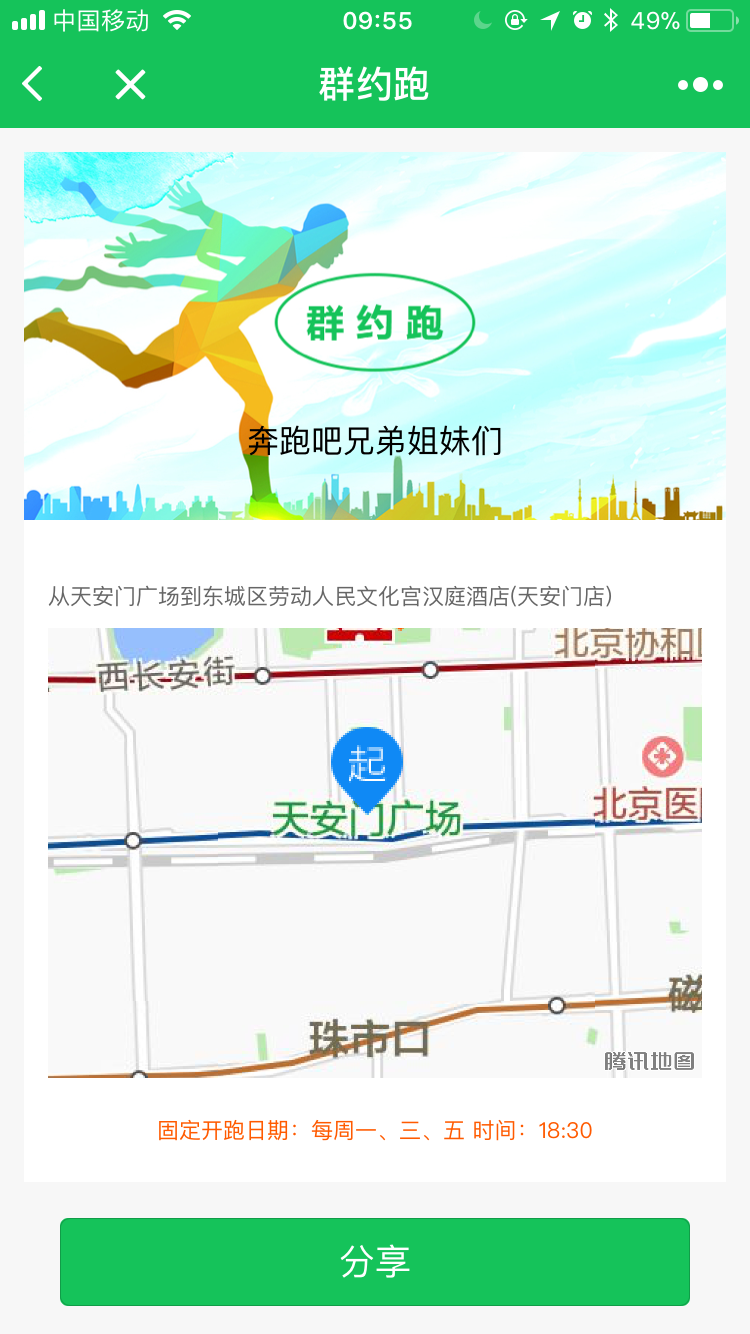Go back using the top-left arrow
This screenshot has width=750, height=1334.
(x=33, y=85)
